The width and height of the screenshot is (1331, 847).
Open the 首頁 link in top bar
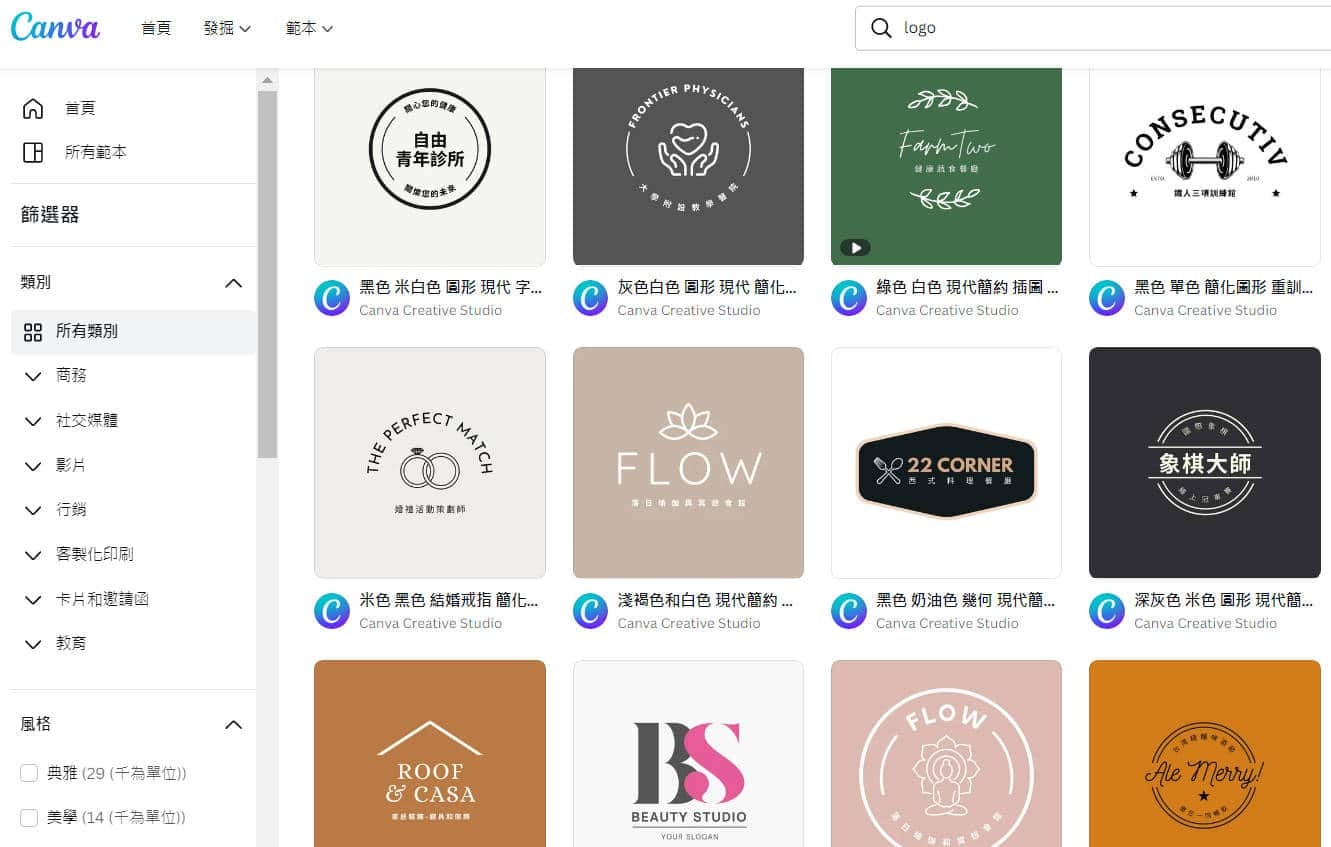coord(156,28)
